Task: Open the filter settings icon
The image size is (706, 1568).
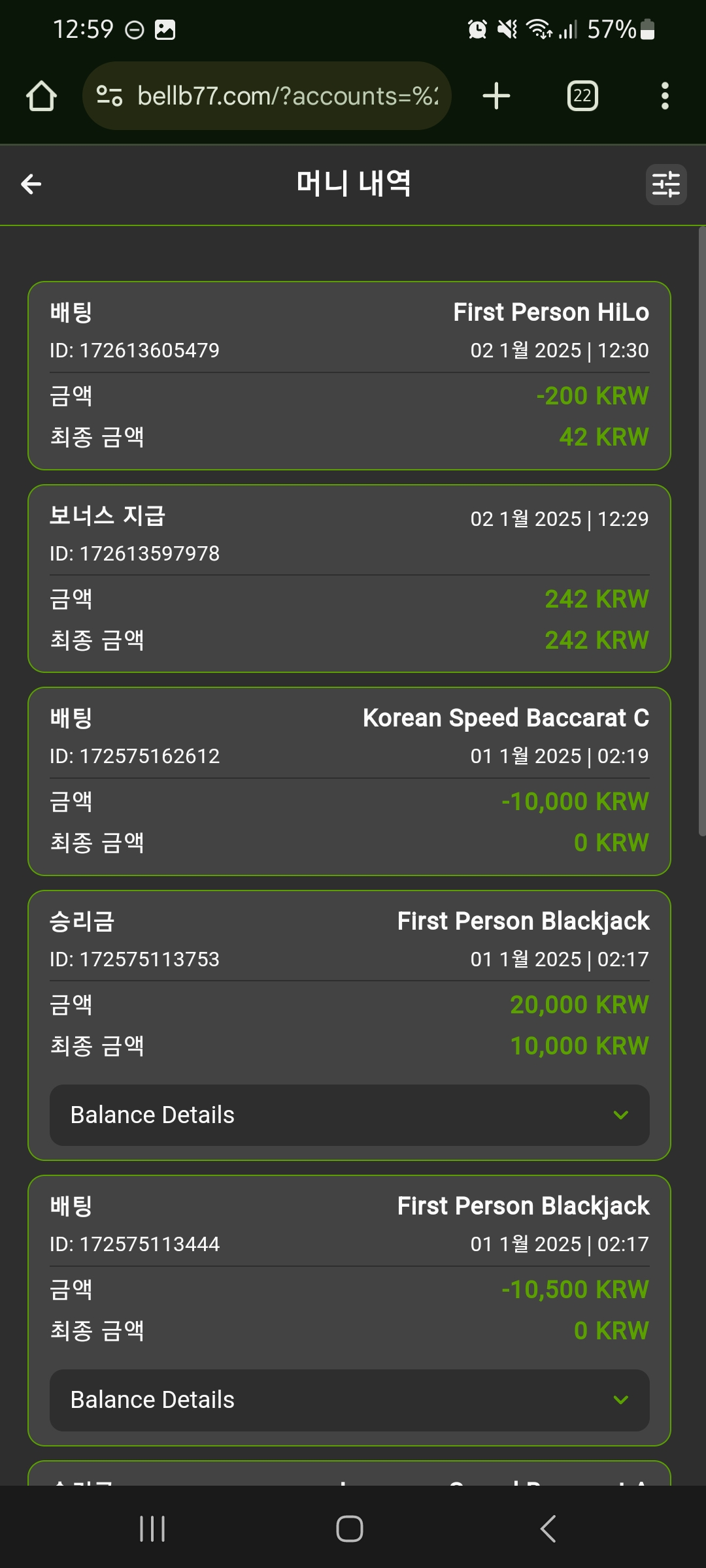Action: 665,184
